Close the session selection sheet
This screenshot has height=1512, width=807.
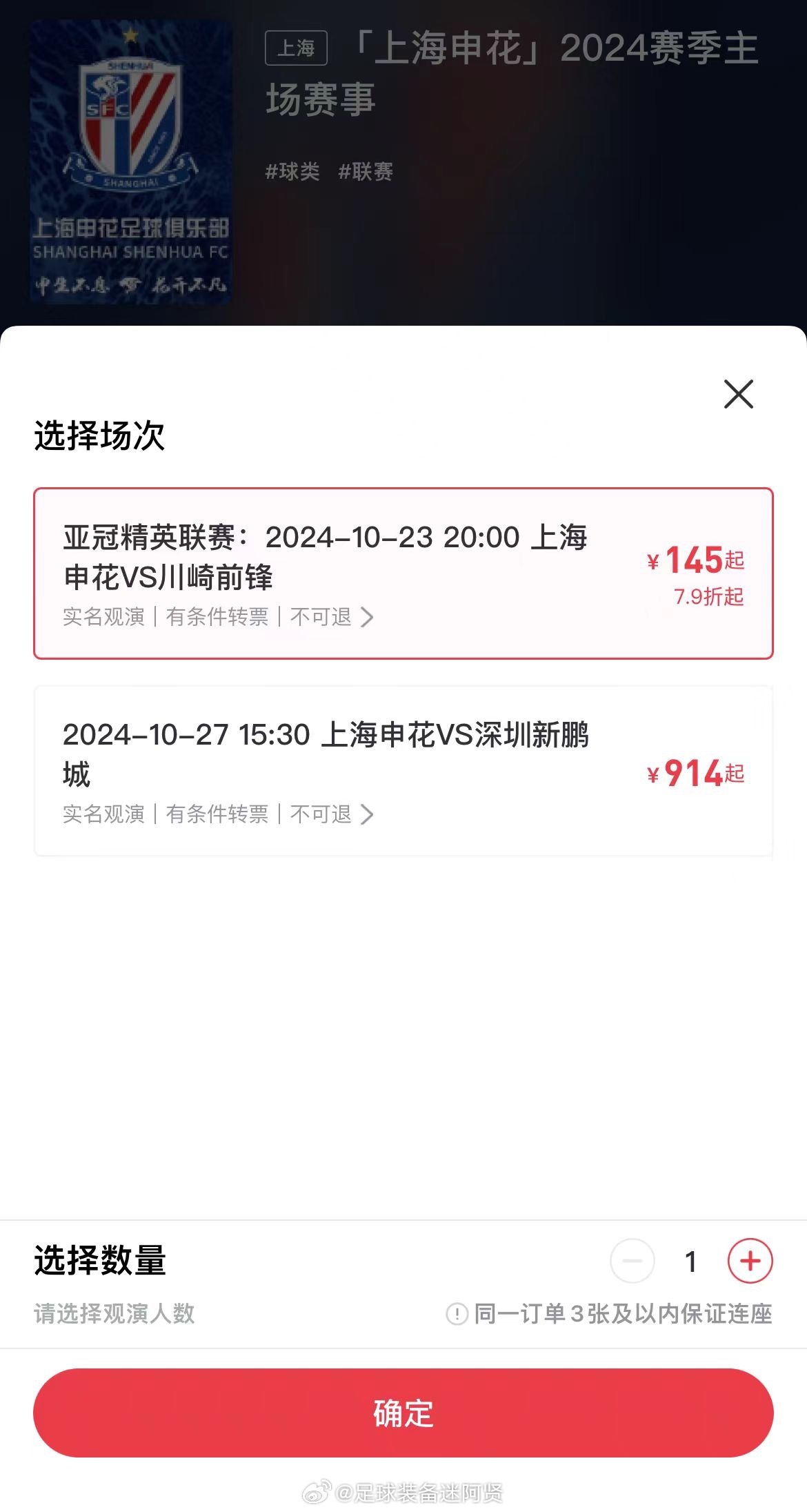click(x=738, y=394)
